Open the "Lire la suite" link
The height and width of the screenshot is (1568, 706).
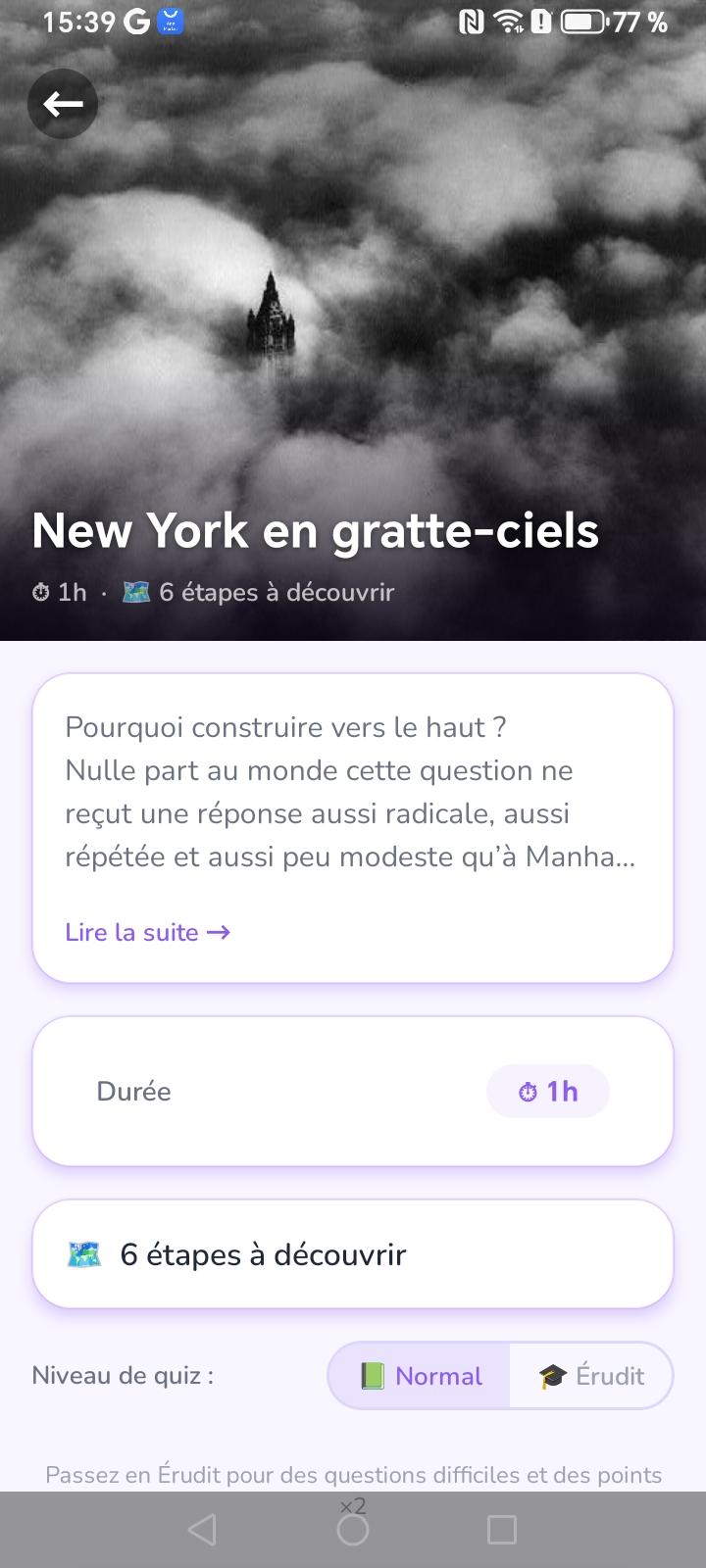tap(148, 932)
